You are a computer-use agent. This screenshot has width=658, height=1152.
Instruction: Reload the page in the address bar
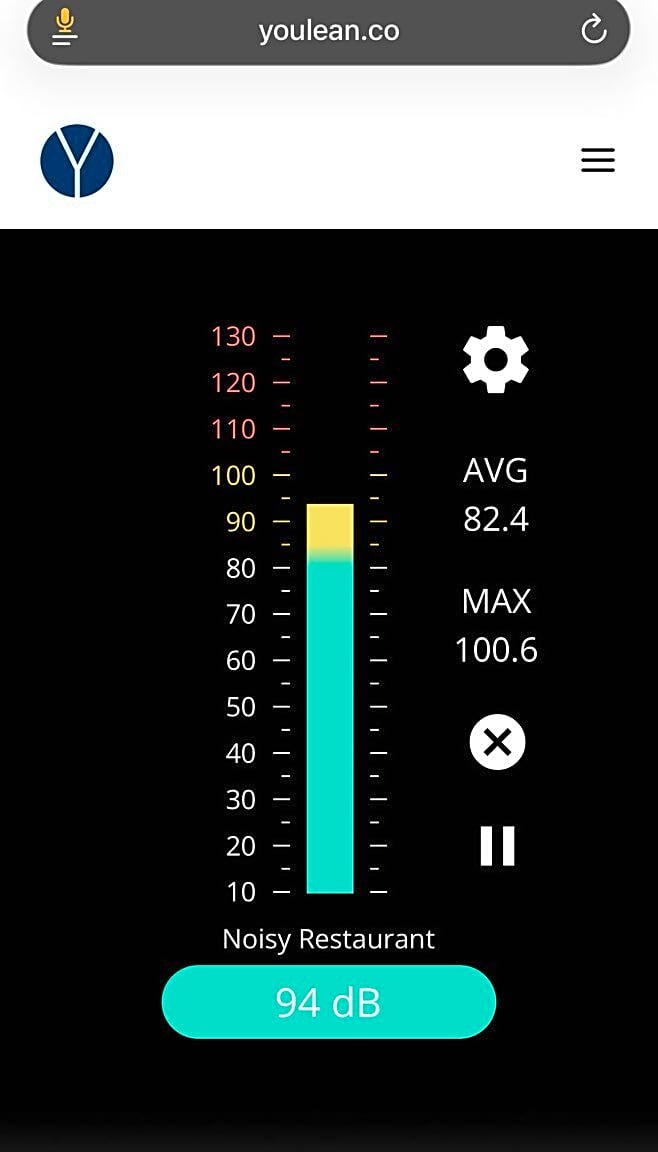pos(593,30)
